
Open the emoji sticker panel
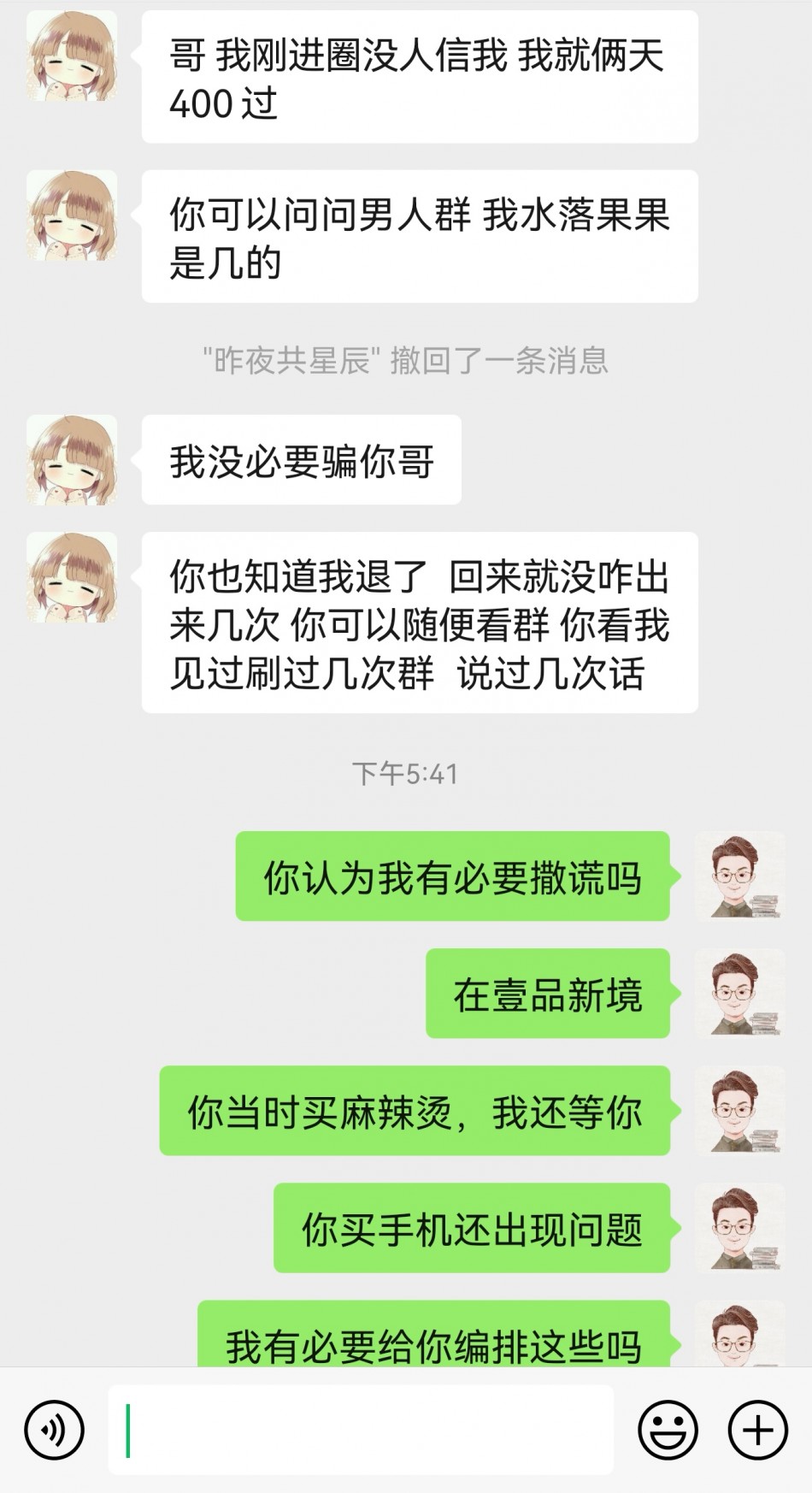(x=668, y=1430)
